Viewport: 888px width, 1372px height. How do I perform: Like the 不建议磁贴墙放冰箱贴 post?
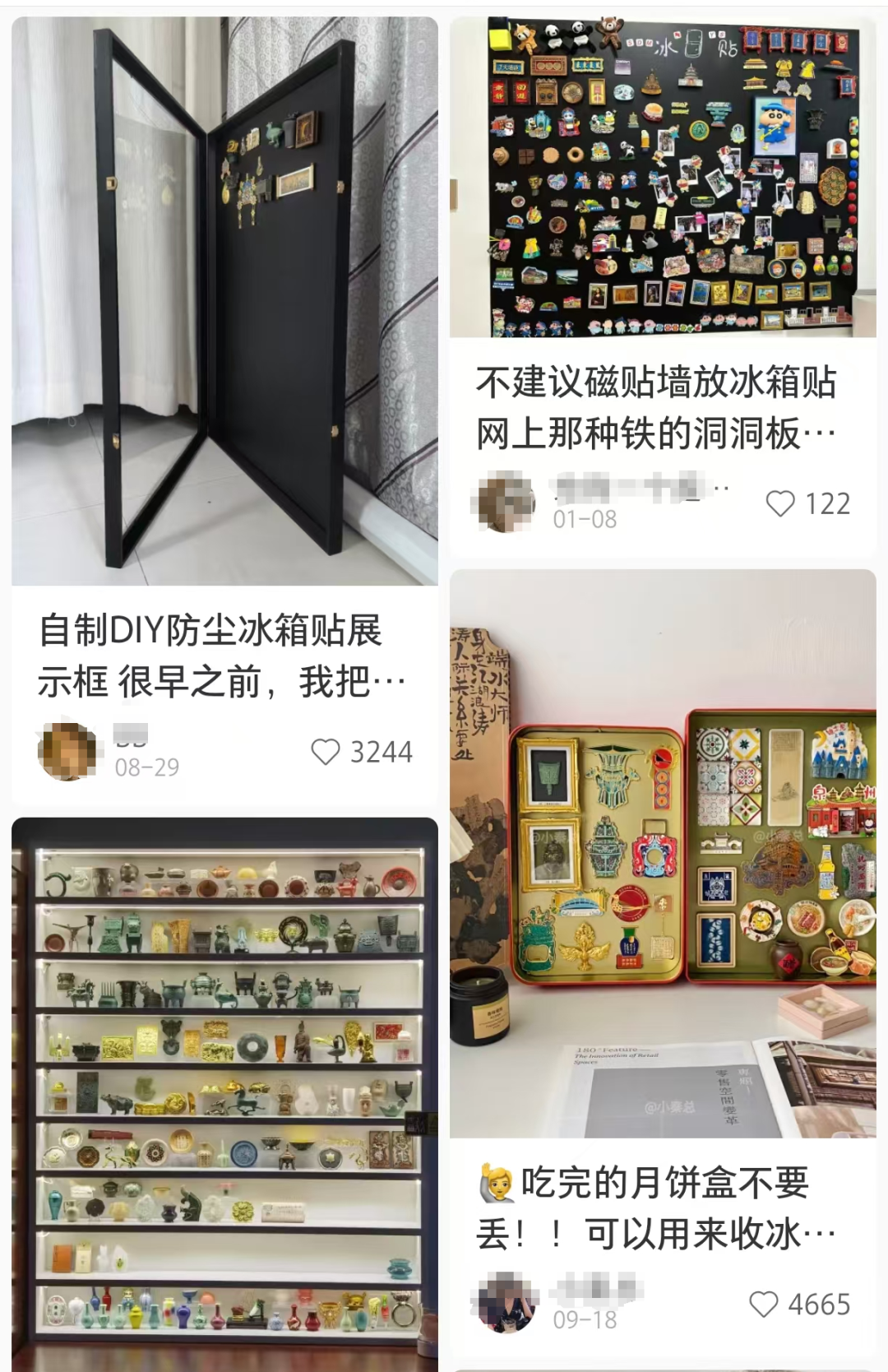(780, 503)
